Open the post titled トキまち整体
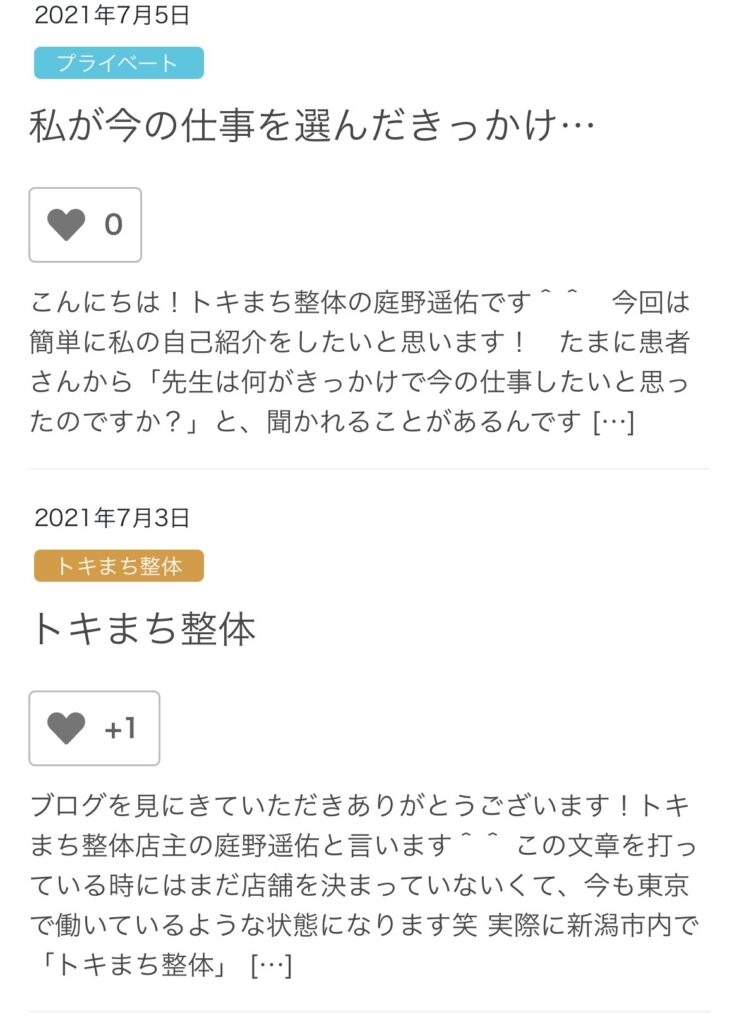The height and width of the screenshot is (1024, 739). coord(143,630)
